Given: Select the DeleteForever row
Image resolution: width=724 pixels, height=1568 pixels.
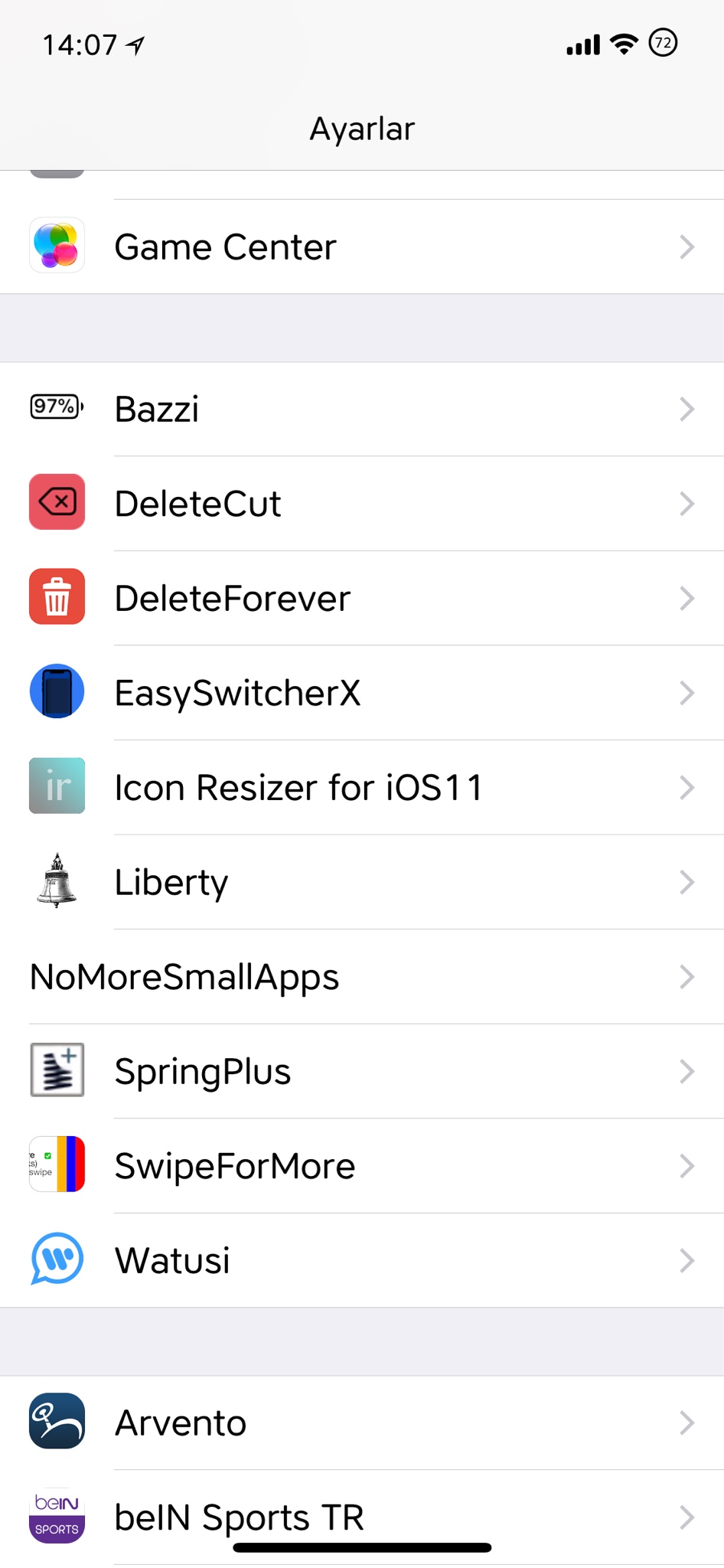Looking at the screenshot, I should click(362, 598).
